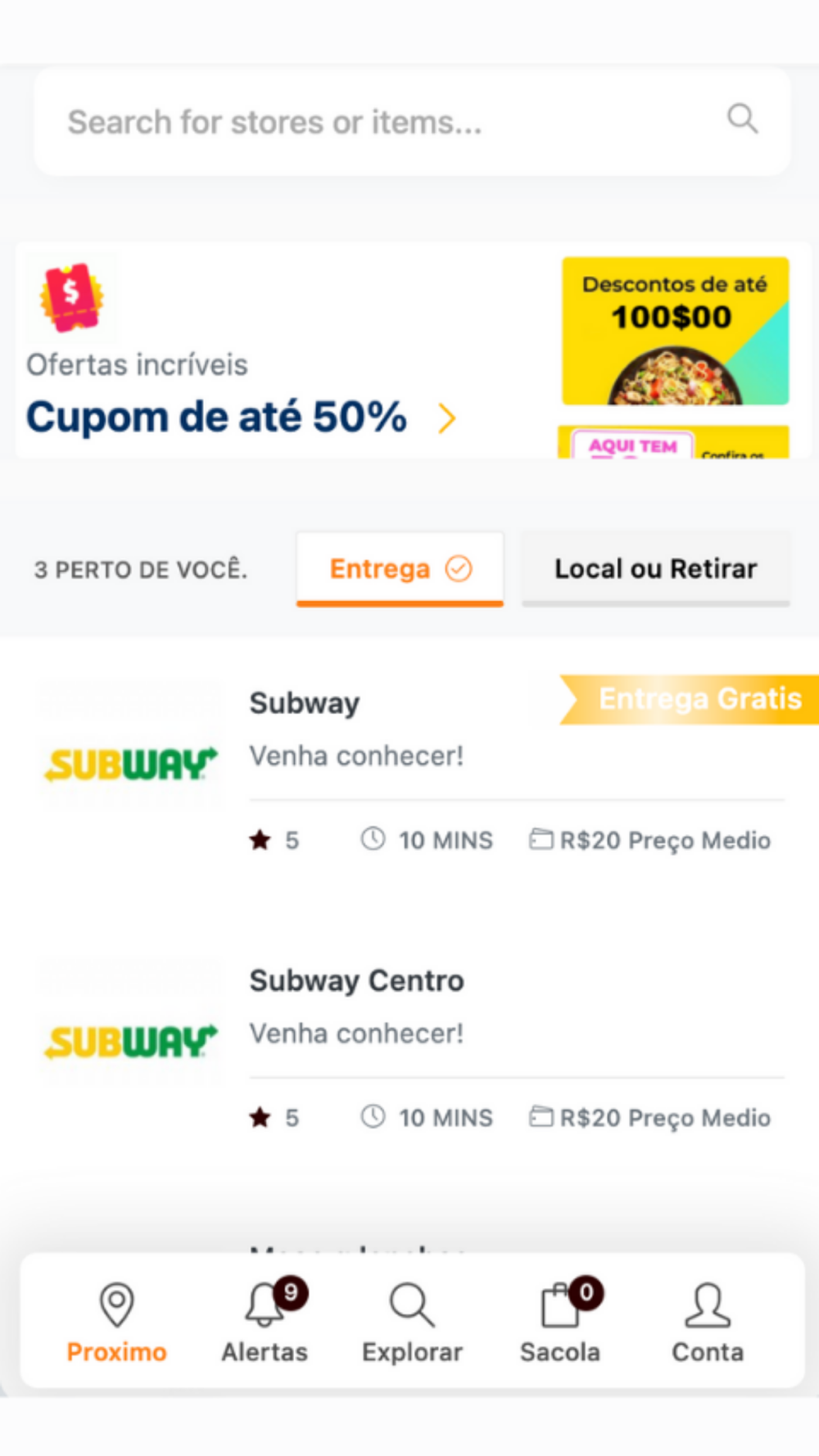Open the Cupom de até 50% offer
The image size is (819, 1456).
click(241, 417)
